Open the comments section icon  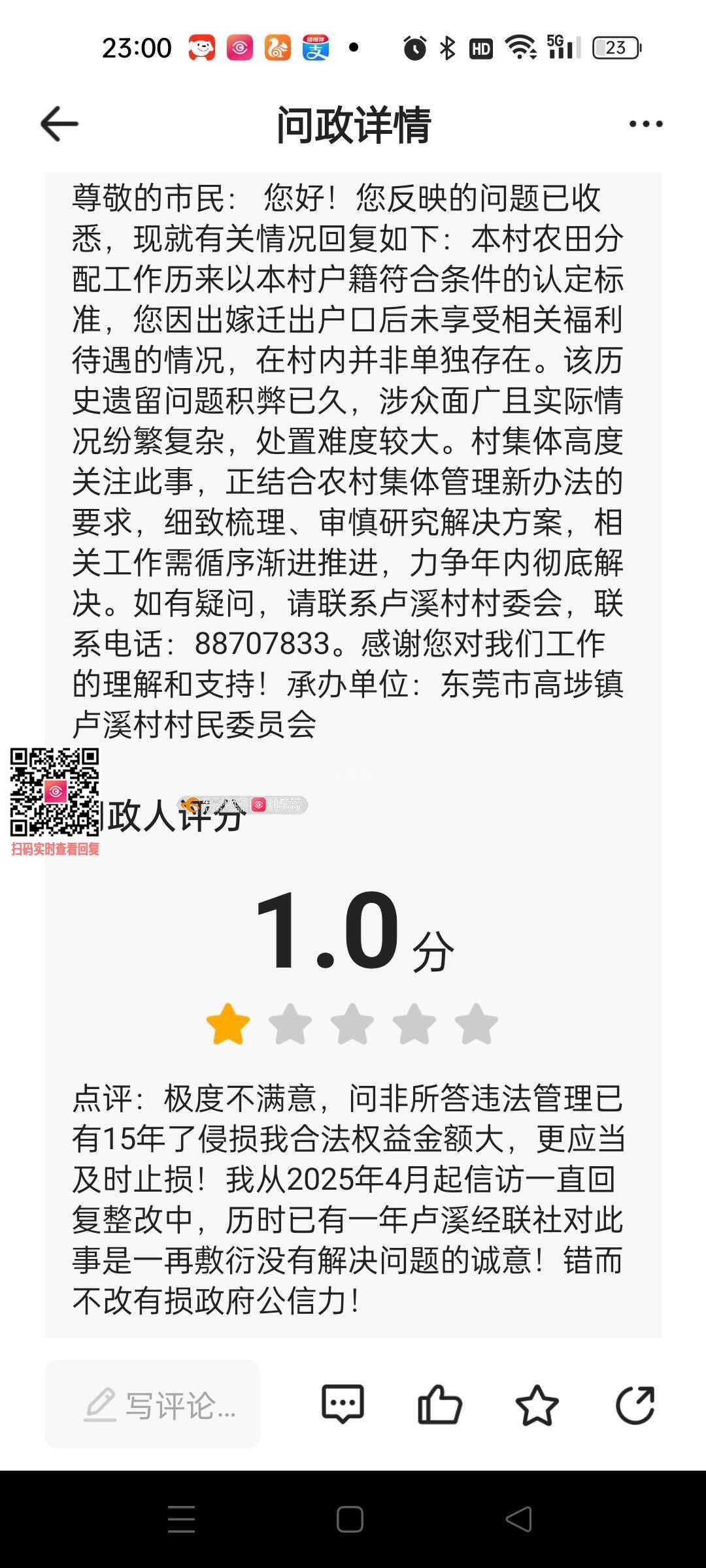click(x=343, y=1403)
